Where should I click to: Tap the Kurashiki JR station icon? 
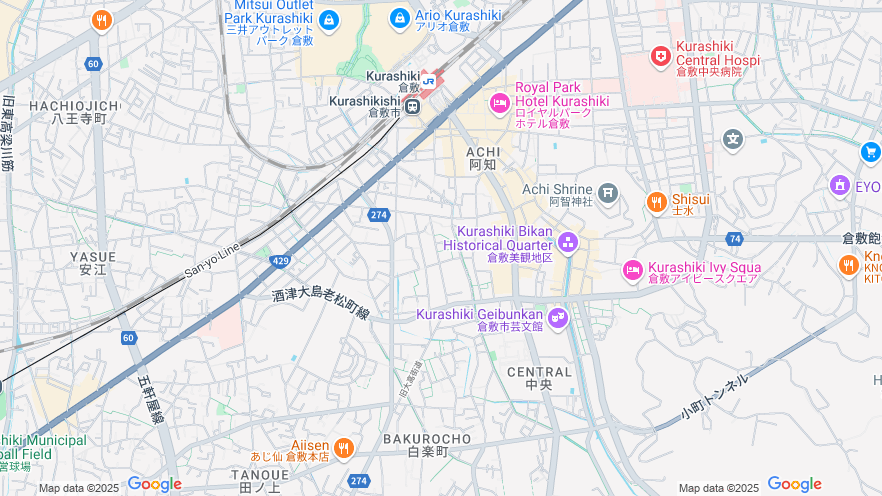point(429,81)
